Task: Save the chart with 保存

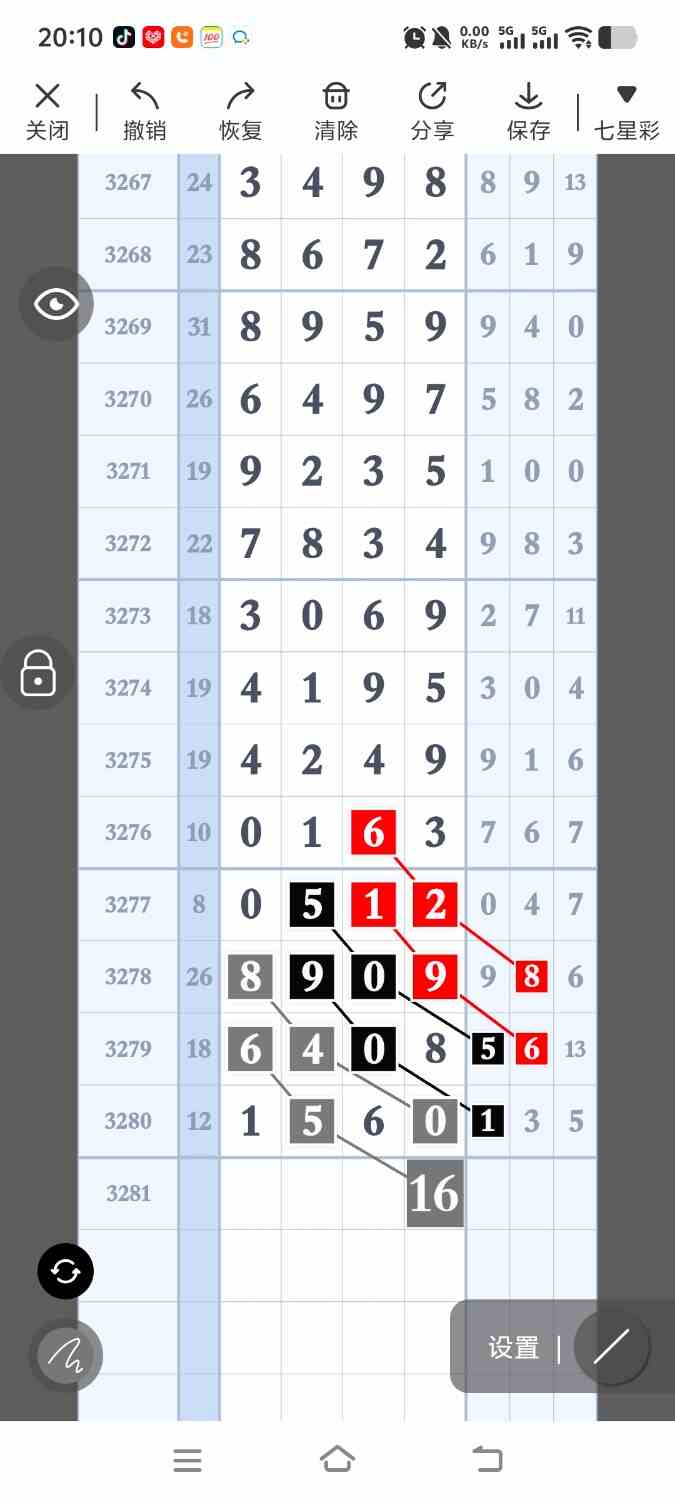Action: 528,111
